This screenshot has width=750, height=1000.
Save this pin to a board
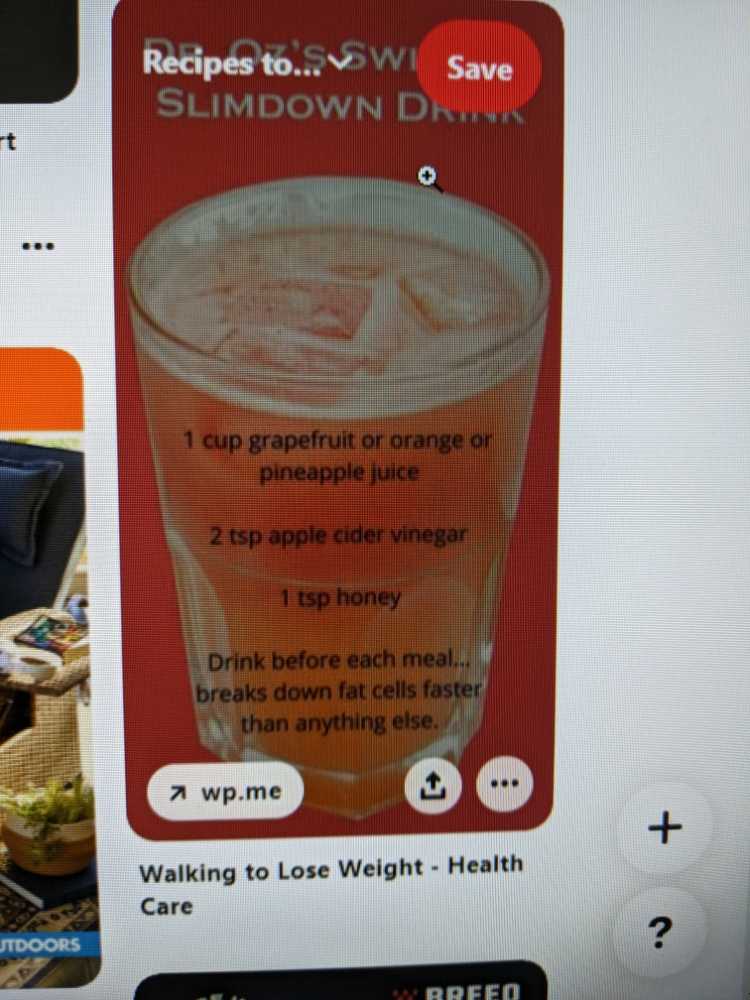coord(479,68)
